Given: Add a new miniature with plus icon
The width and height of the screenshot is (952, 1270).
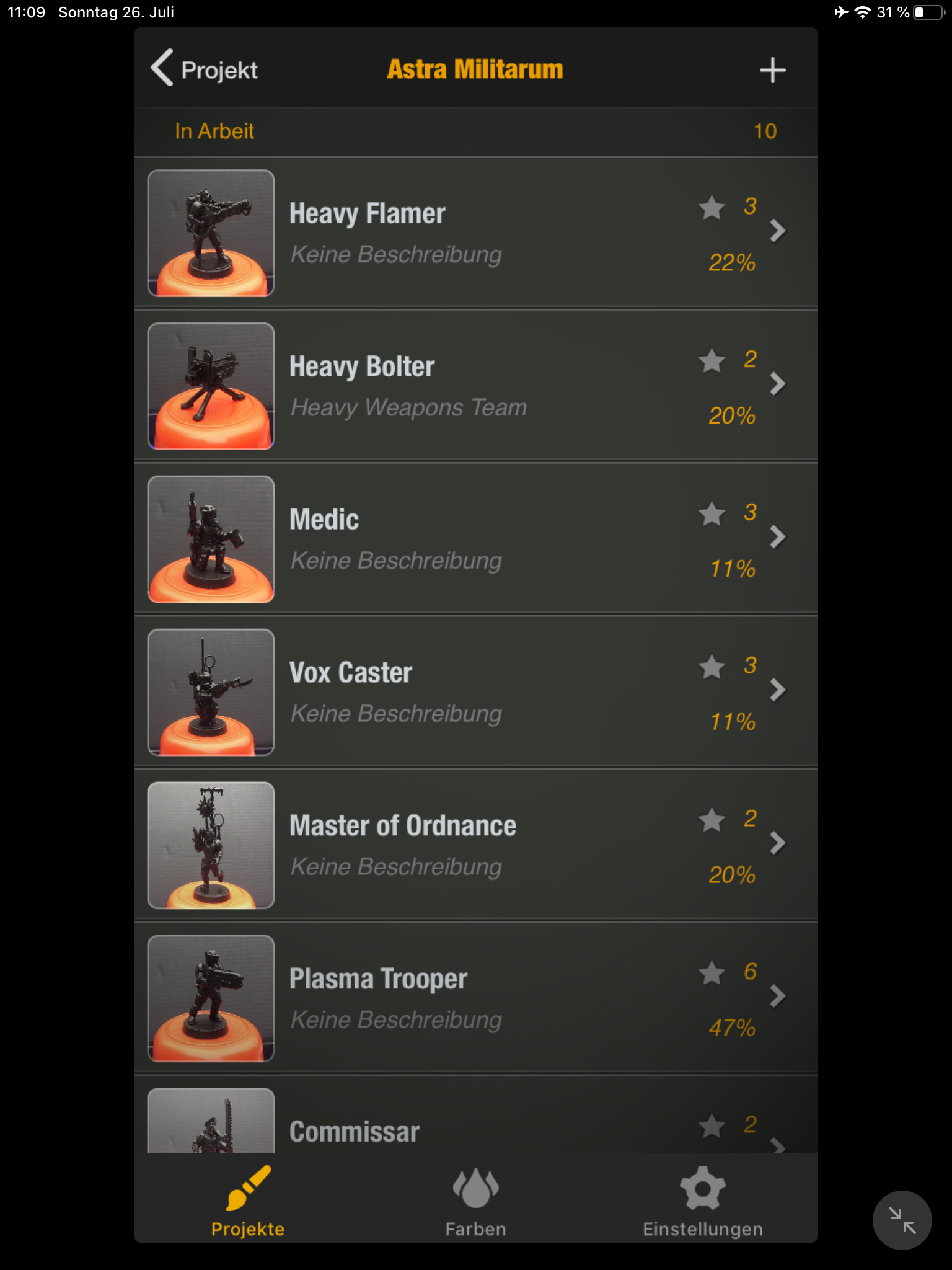Looking at the screenshot, I should [772, 70].
